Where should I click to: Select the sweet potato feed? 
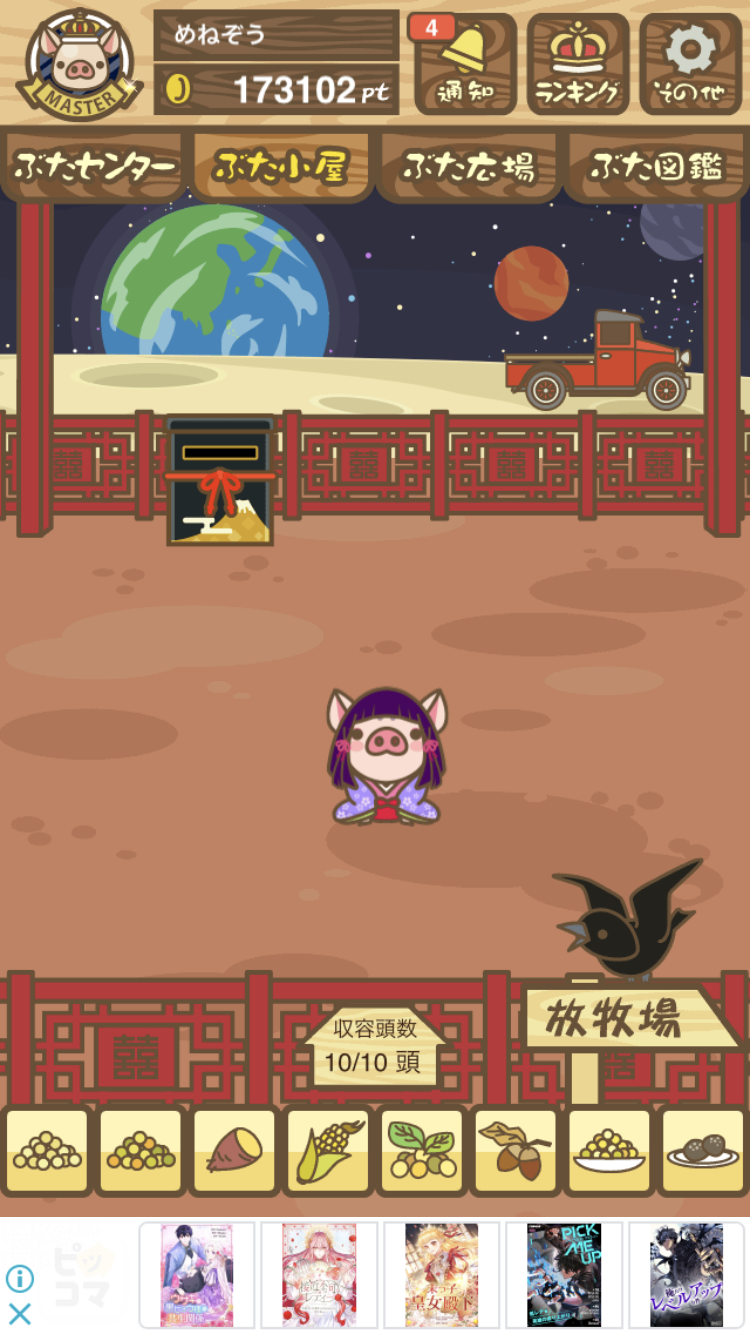234,1151
